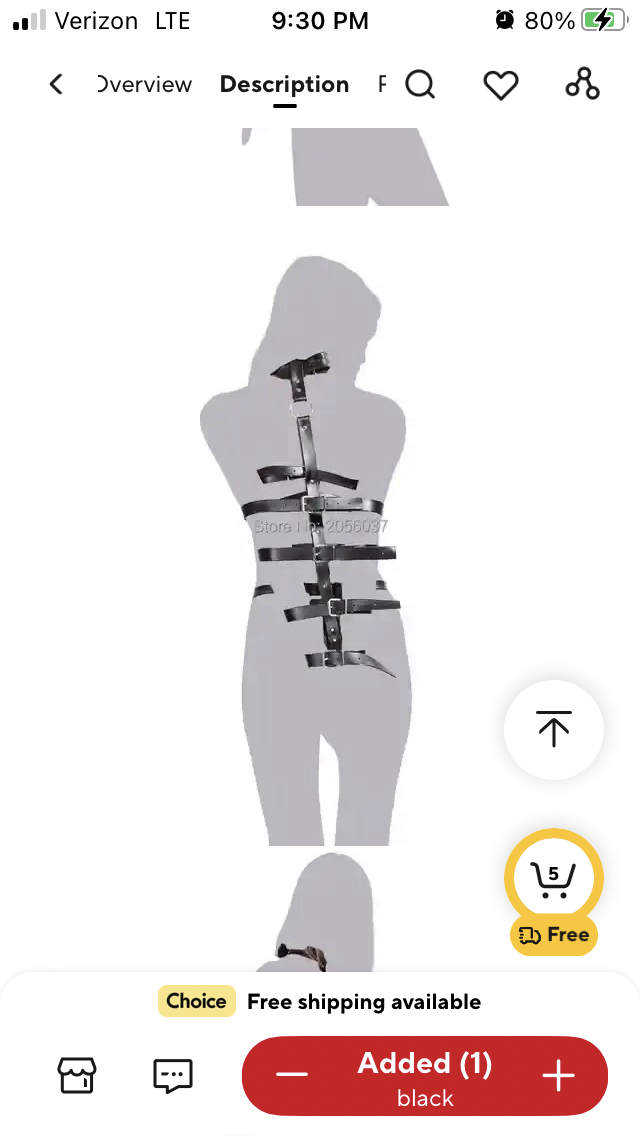Add this item to your wishlist
640x1136 pixels.
pos(500,86)
